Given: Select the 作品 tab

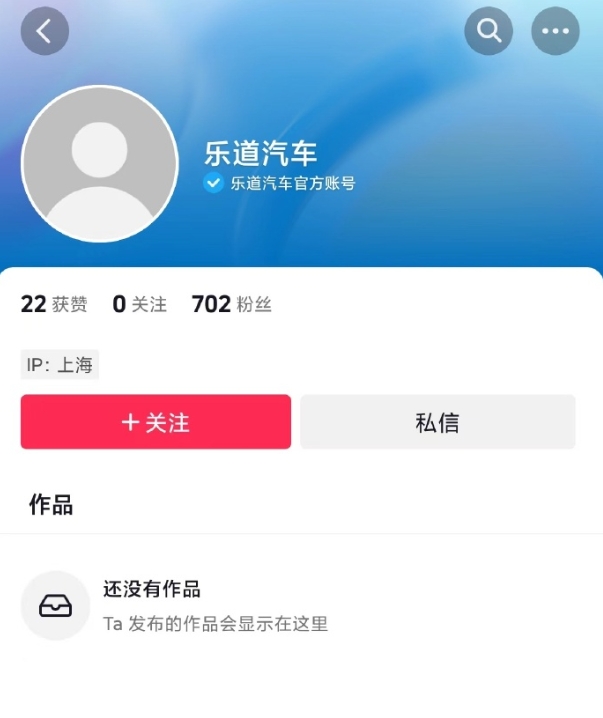Looking at the screenshot, I should 51,505.
